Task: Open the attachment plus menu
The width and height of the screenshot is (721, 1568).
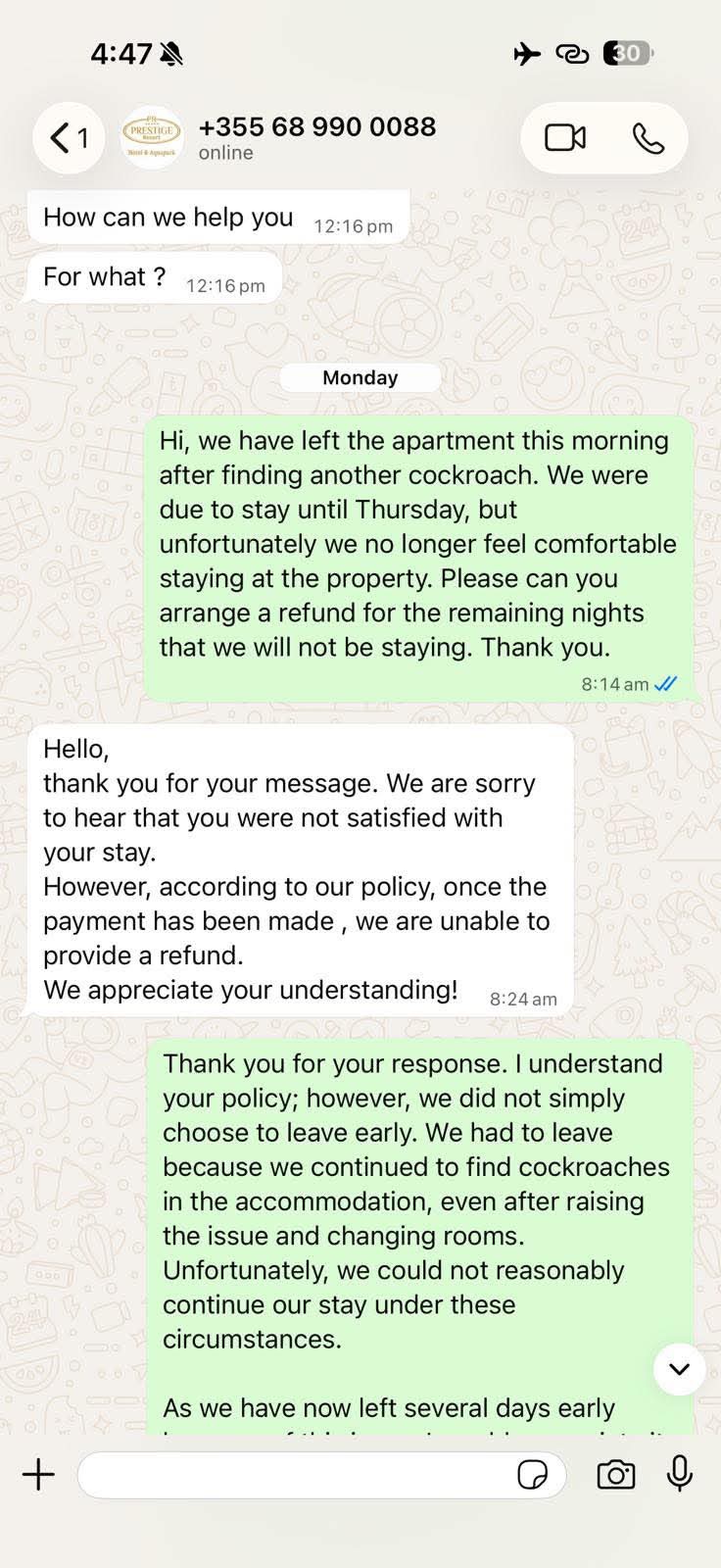Action: [x=39, y=1474]
